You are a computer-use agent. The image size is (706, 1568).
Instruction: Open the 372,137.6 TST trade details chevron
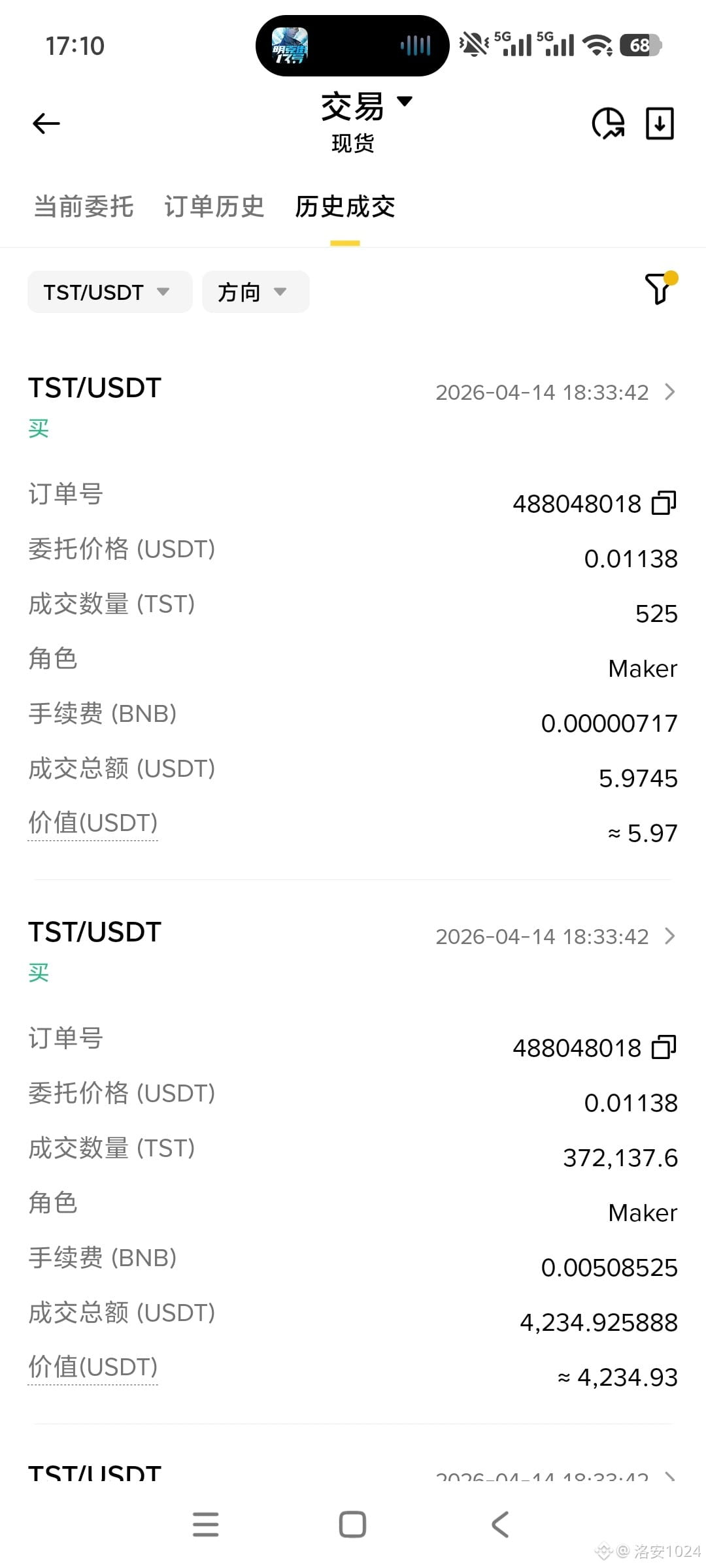point(669,936)
